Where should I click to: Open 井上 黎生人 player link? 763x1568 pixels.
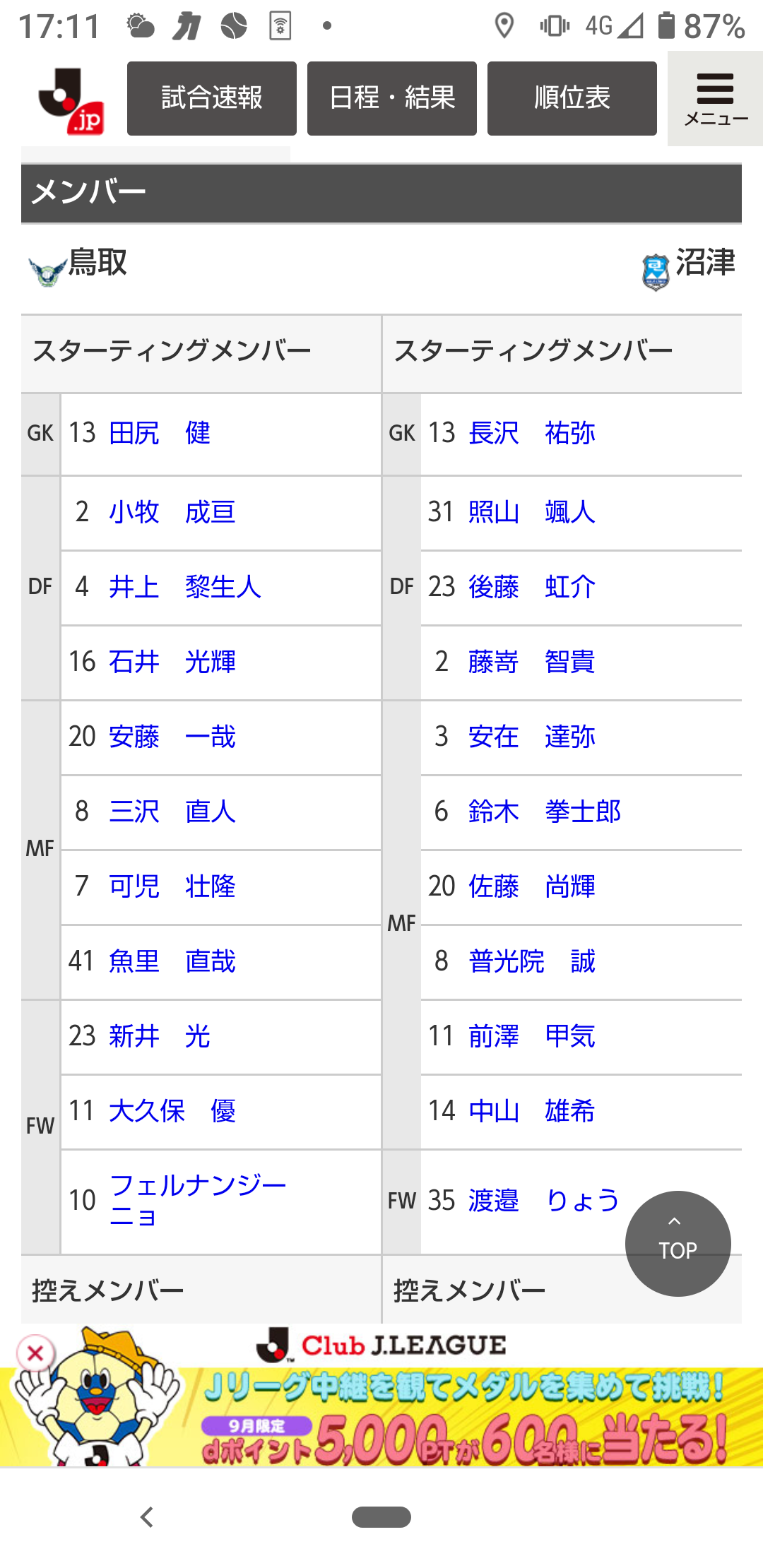tap(185, 587)
